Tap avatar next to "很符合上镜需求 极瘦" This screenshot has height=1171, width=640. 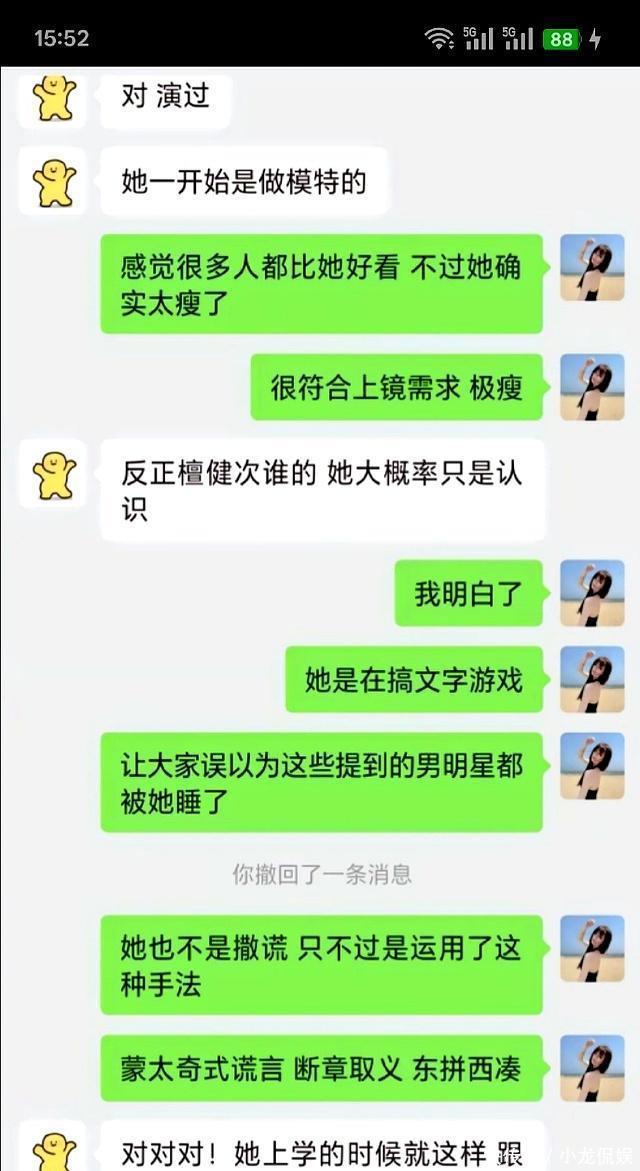(x=592, y=386)
